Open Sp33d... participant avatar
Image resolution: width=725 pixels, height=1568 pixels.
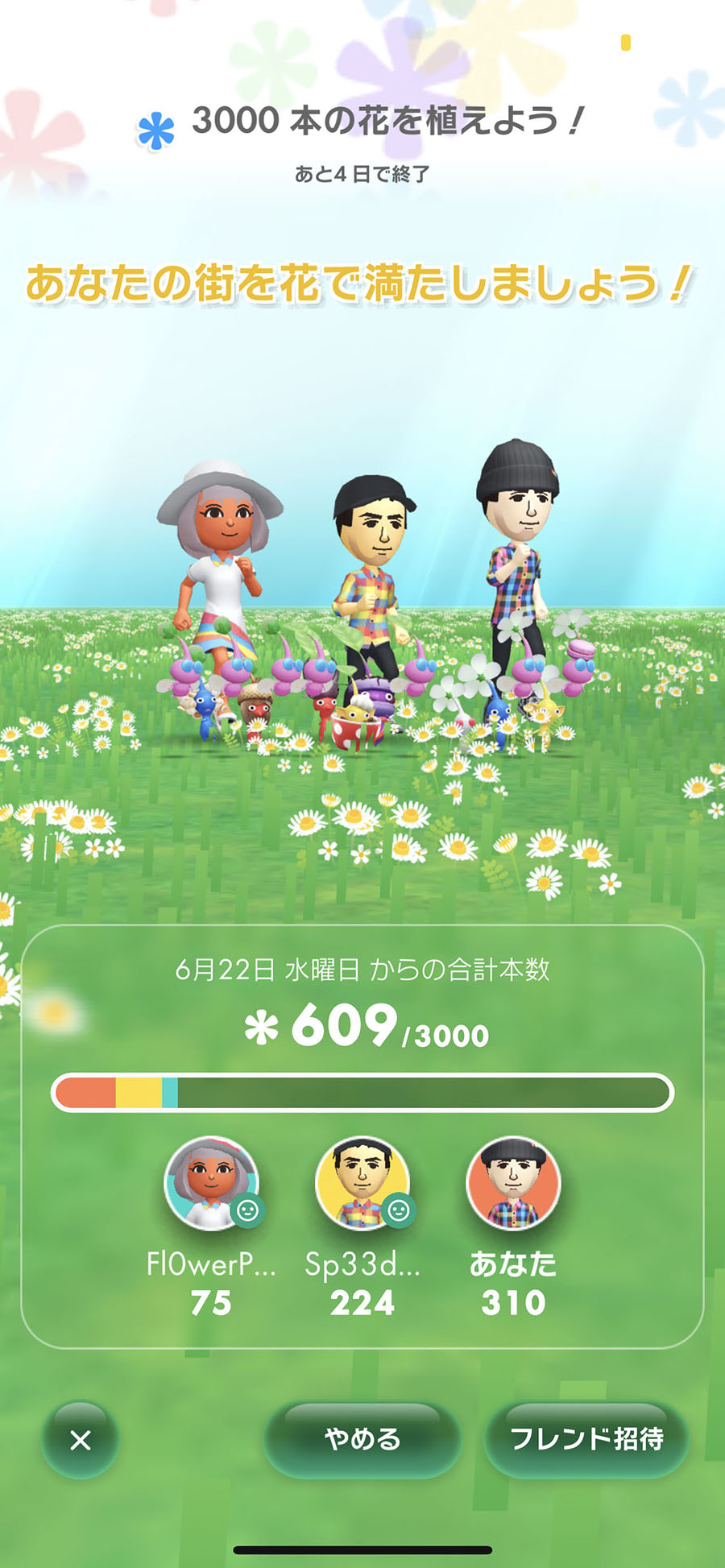(x=362, y=1183)
